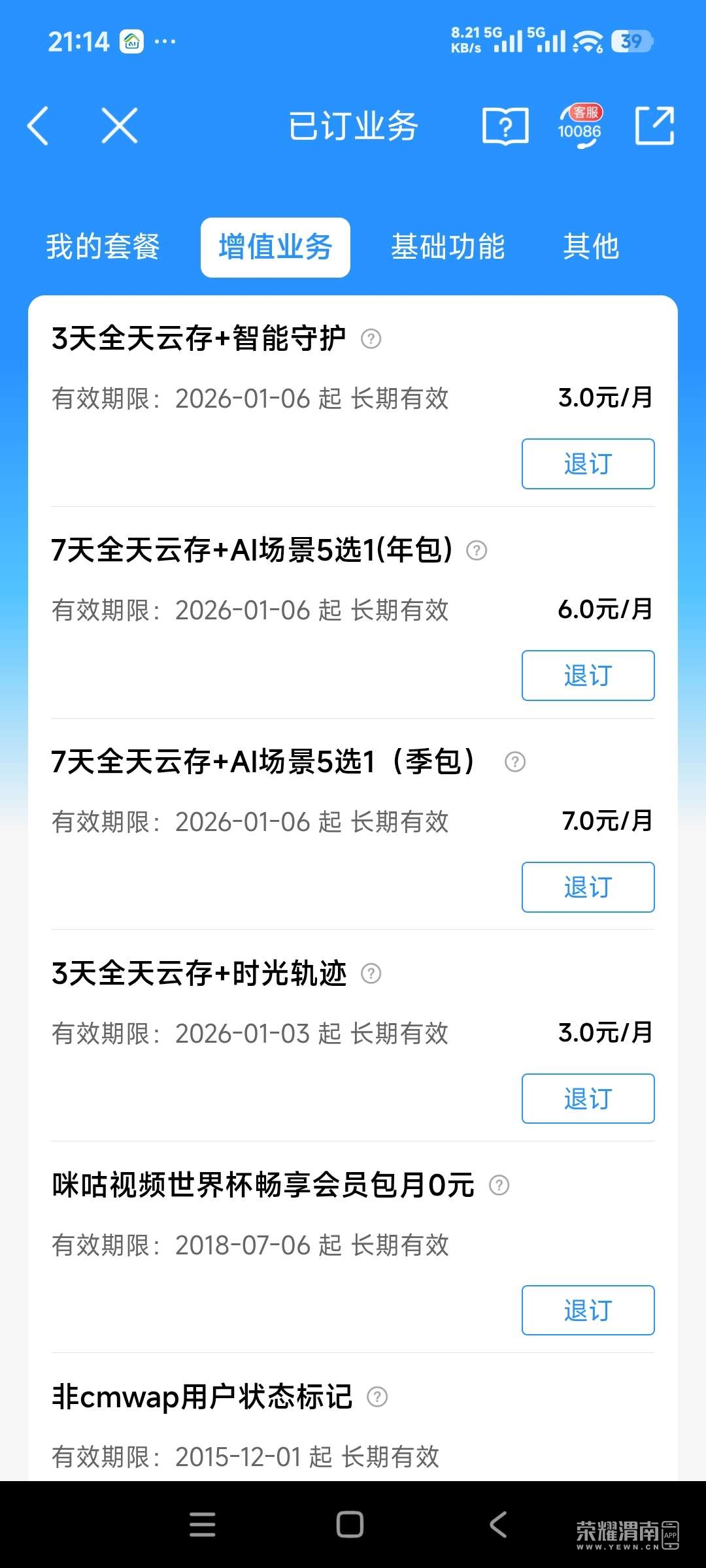The height and width of the screenshot is (1568, 706).
Task: Contact 10086 customer service
Action: tap(580, 125)
